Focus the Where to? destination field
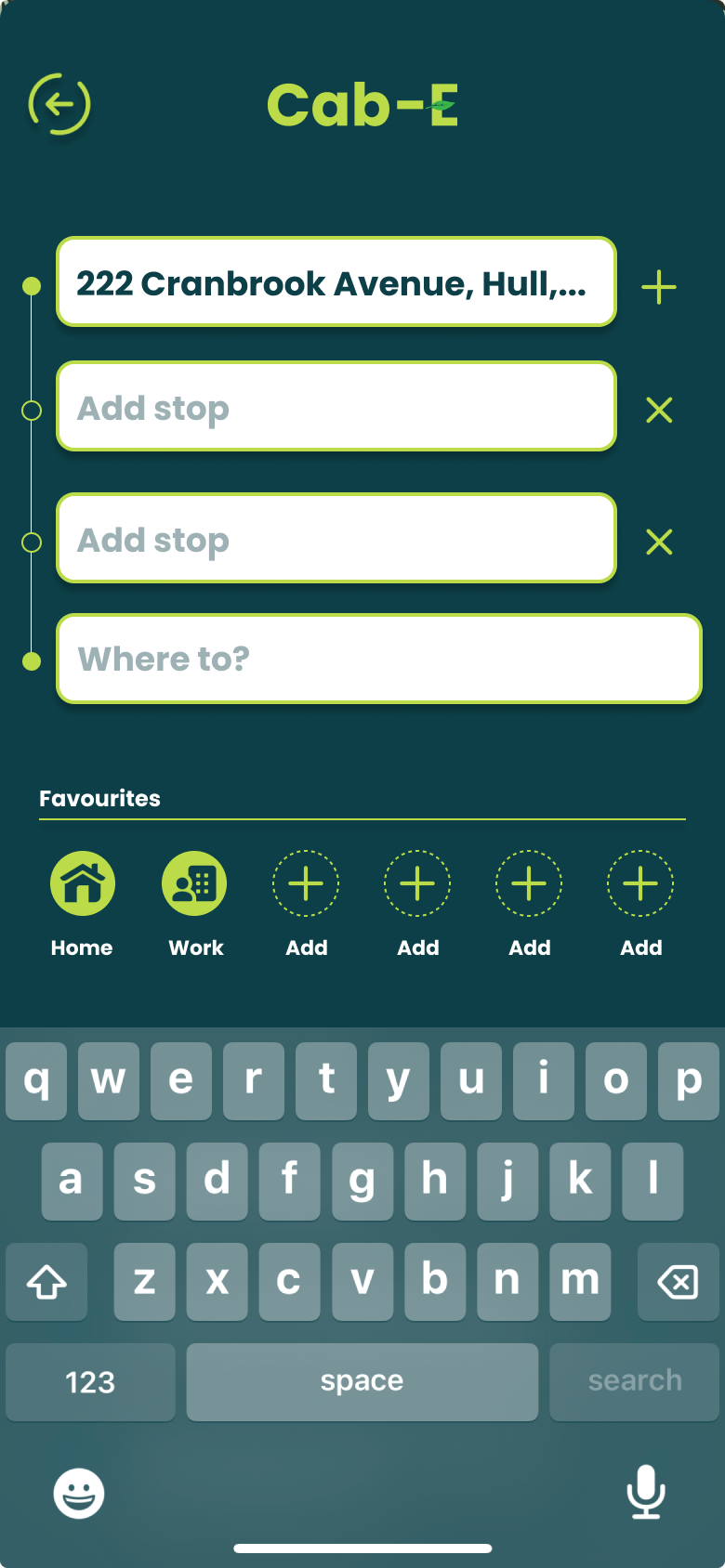Screen dimensions: 725x1568 378,659
